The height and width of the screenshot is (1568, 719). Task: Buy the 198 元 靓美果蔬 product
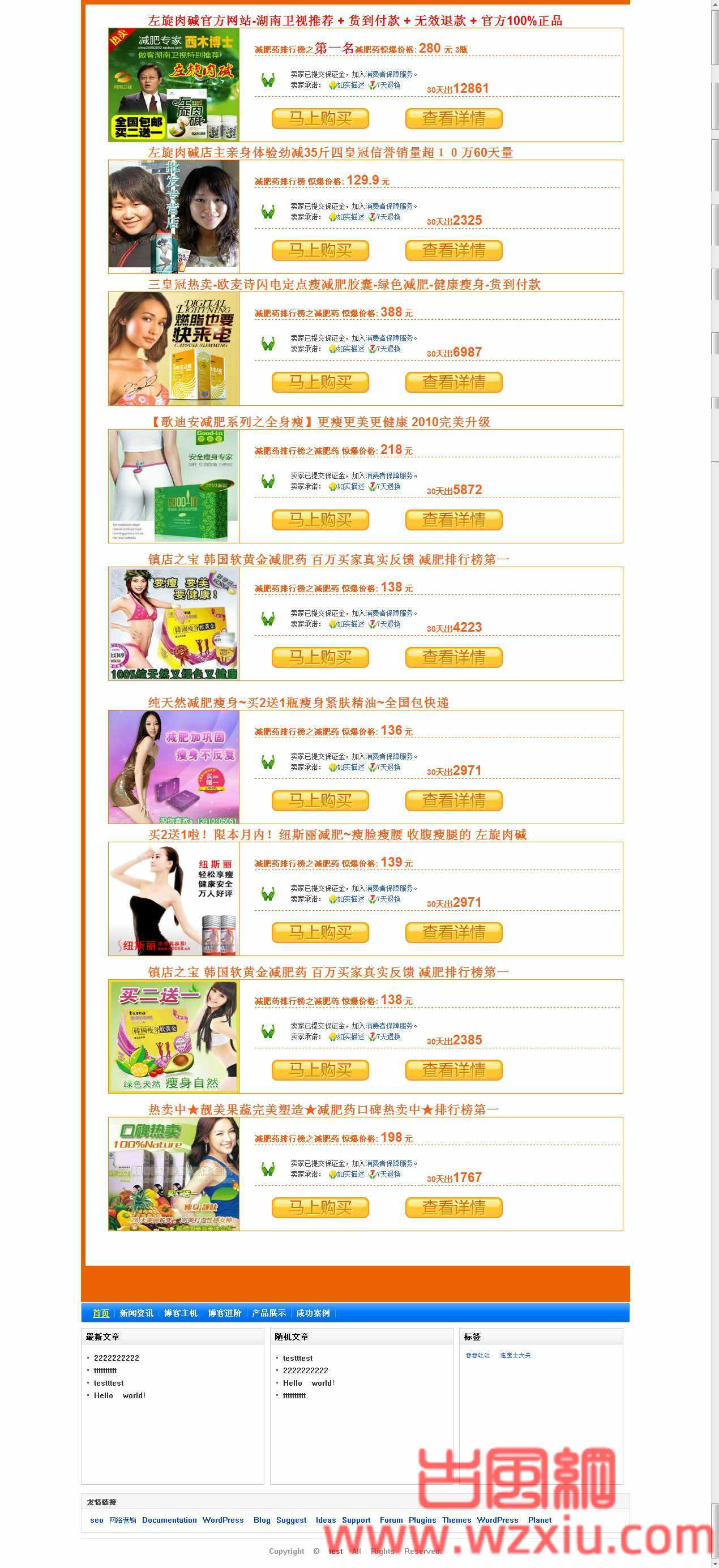click(320, 1207)
